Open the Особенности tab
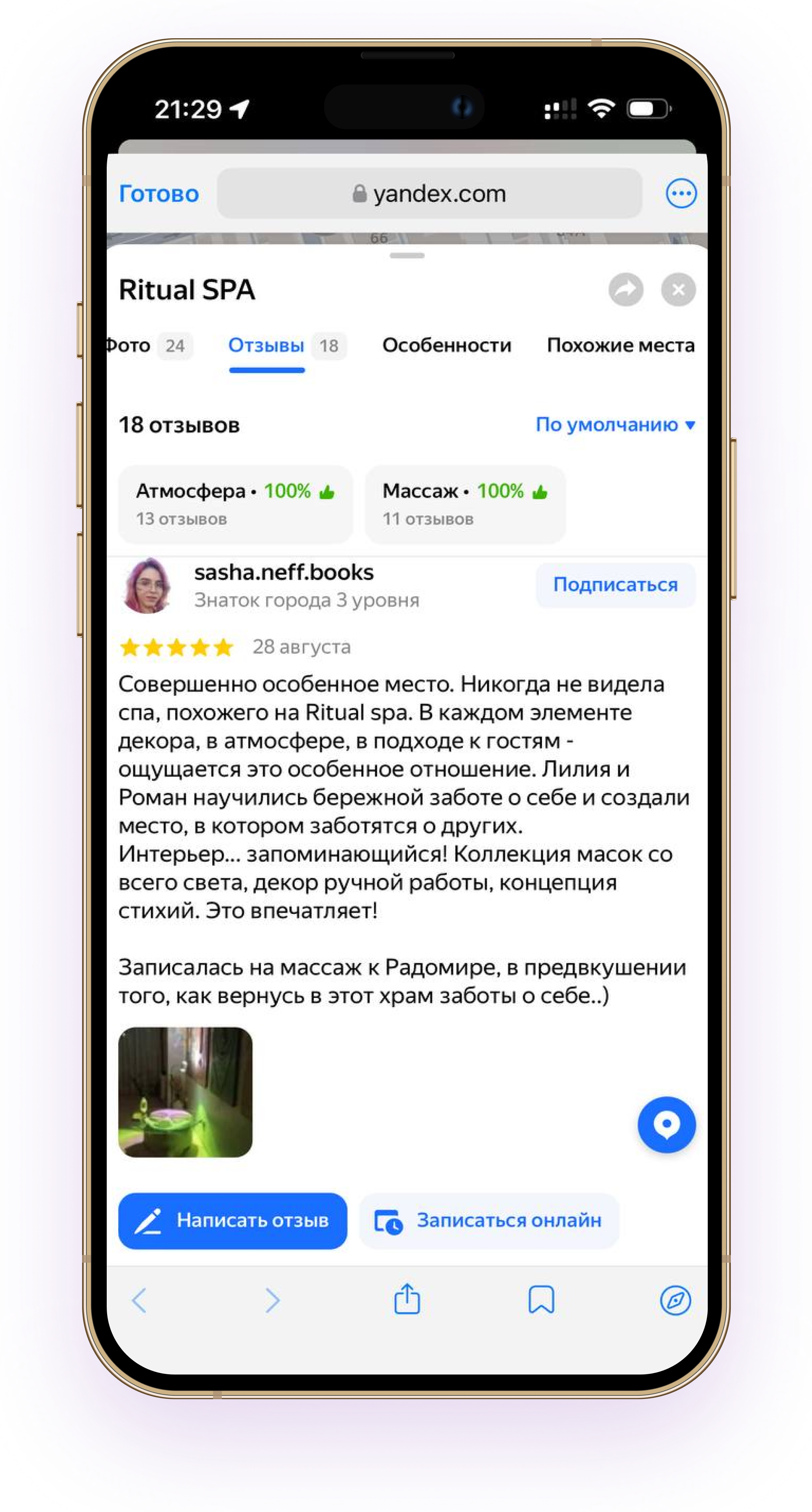Viewport: 812px width, 1512px height. click(x=446, y=345)
